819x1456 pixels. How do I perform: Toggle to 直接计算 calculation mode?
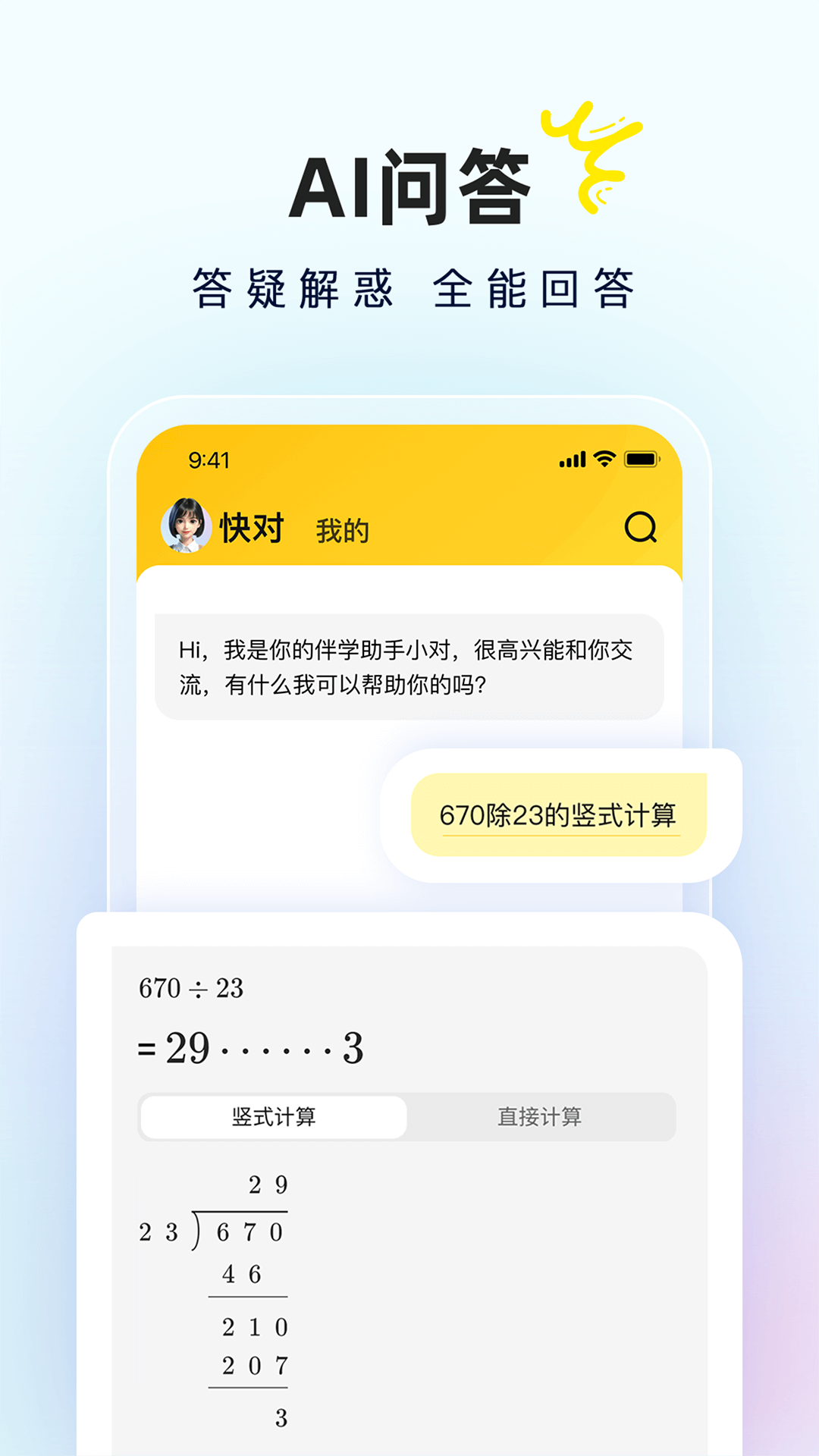point(541,1116)
